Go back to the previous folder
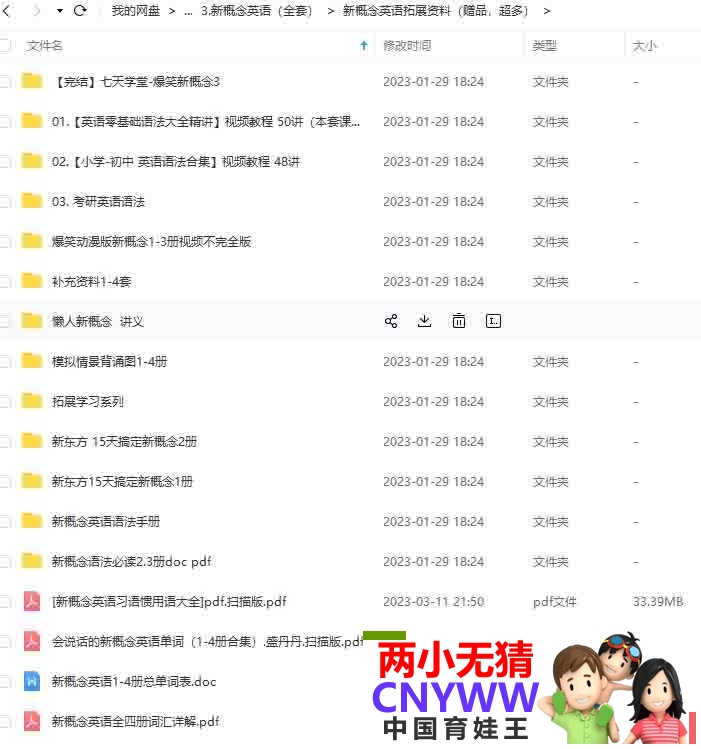The height and width of the screenshot is (749, 701). 7,11
